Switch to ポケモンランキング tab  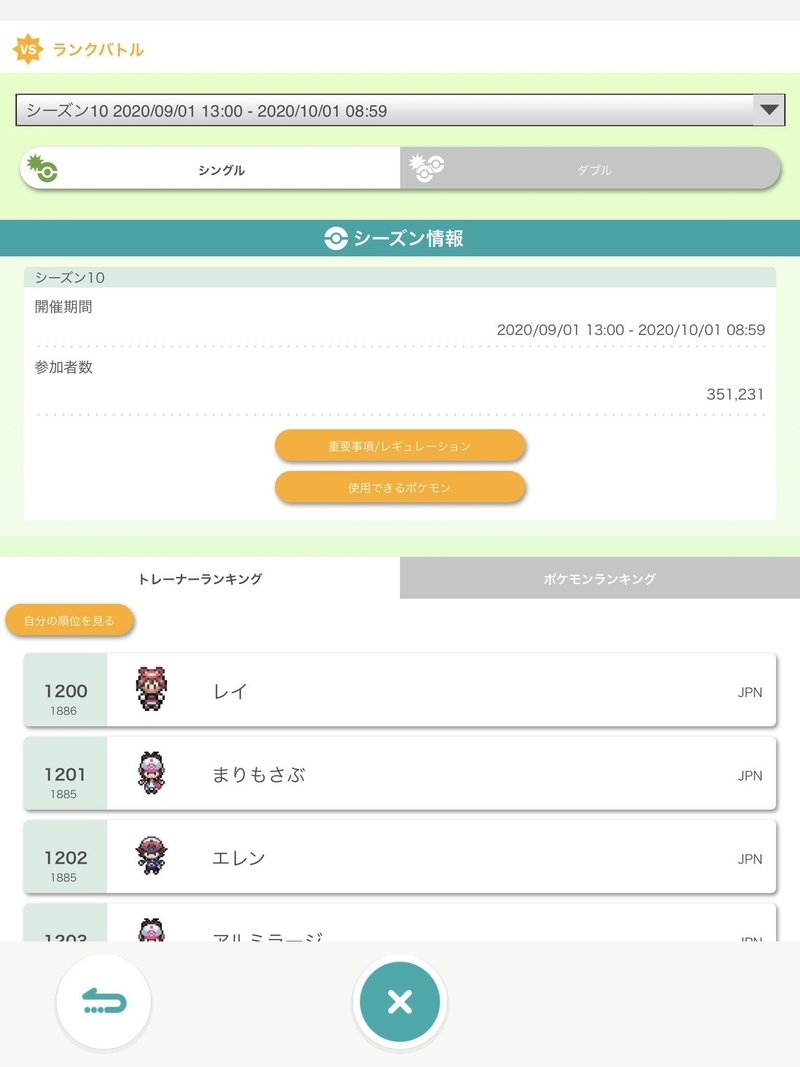[x=600, y=578]
